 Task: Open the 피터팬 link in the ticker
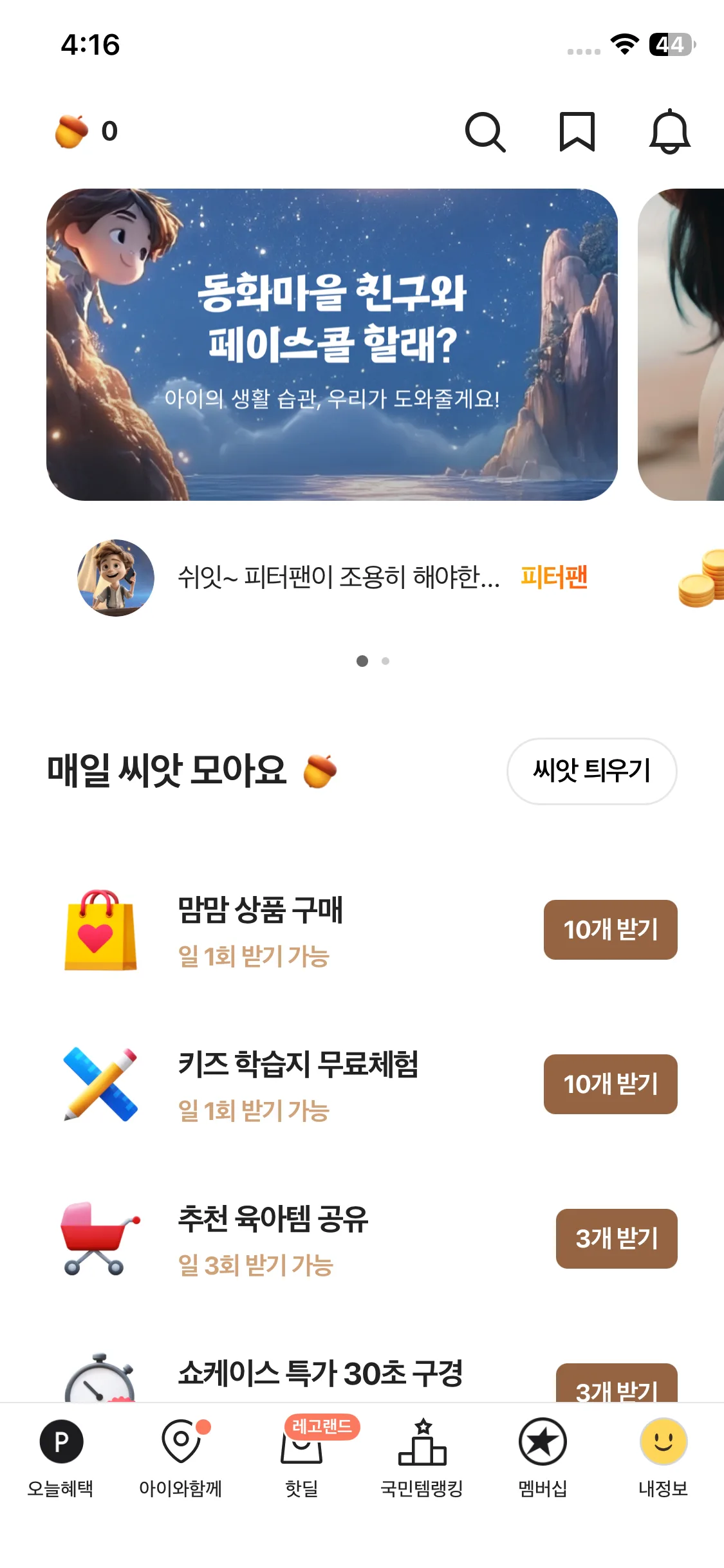[555, 578]
